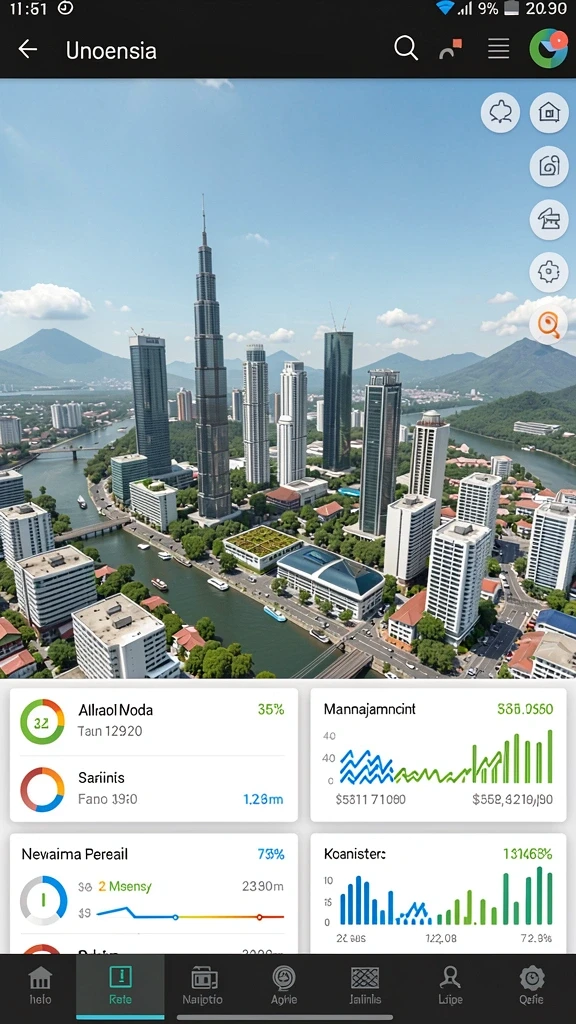Open the hamburger list menu
Viewport: 576px width, 1024px height.
(498, 49)
